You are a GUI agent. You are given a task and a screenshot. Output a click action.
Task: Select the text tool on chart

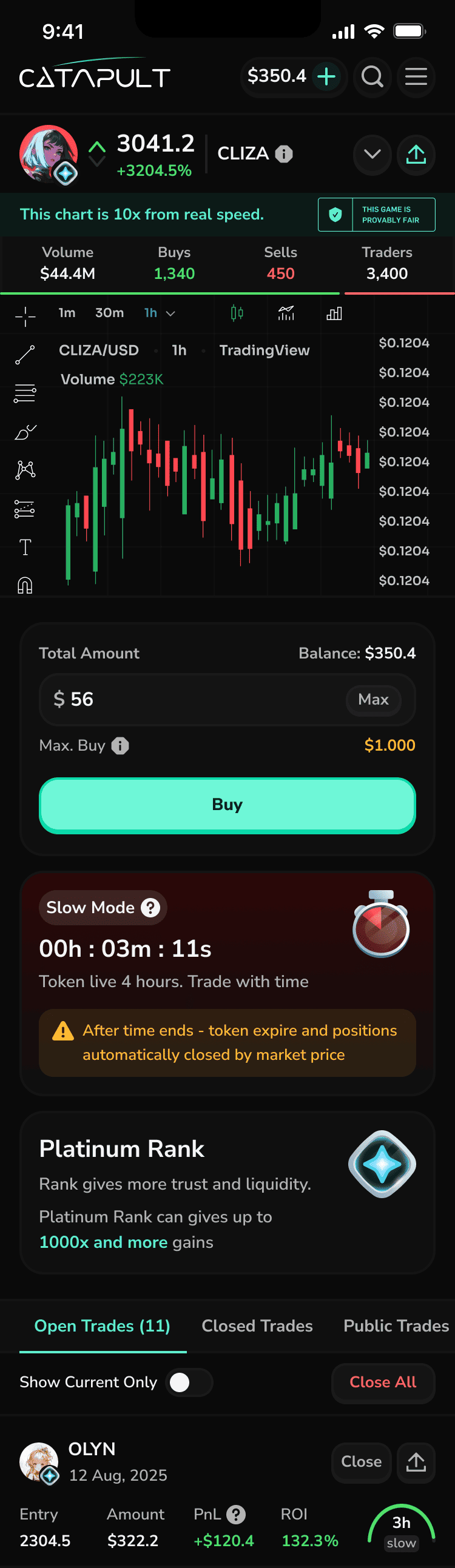pos(25,547)
